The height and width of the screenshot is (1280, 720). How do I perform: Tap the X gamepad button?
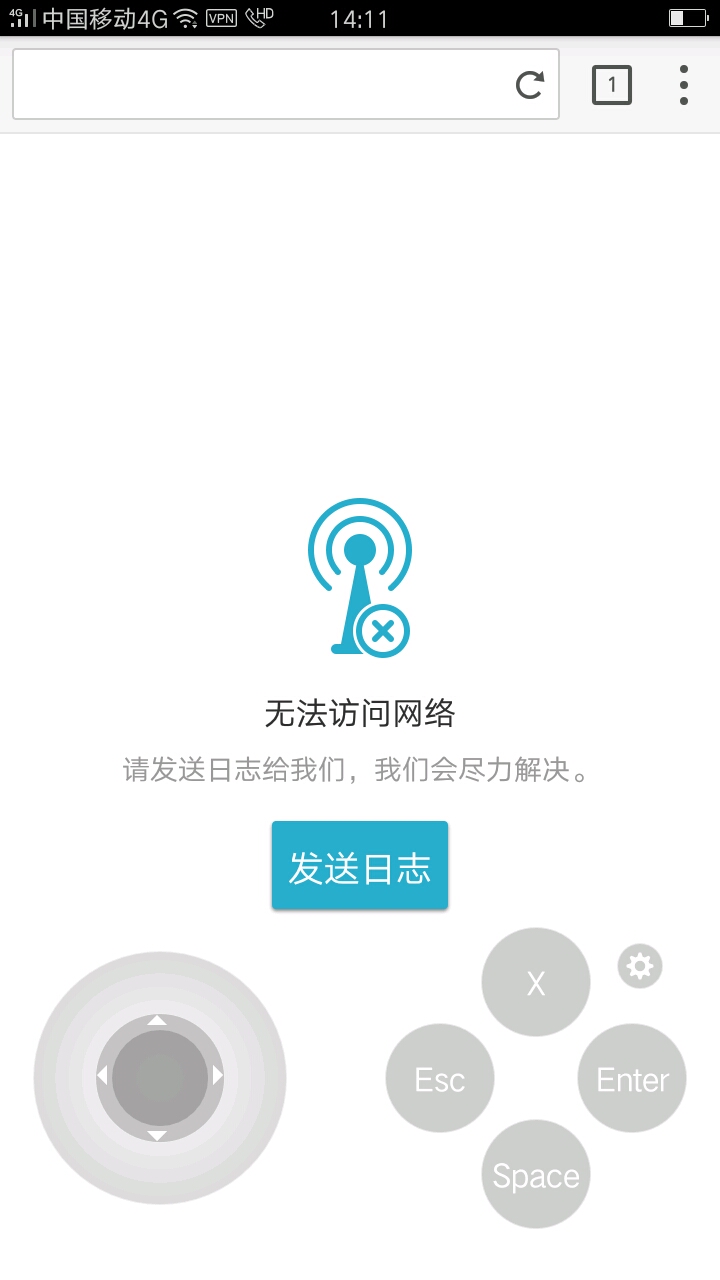point(536,983)
